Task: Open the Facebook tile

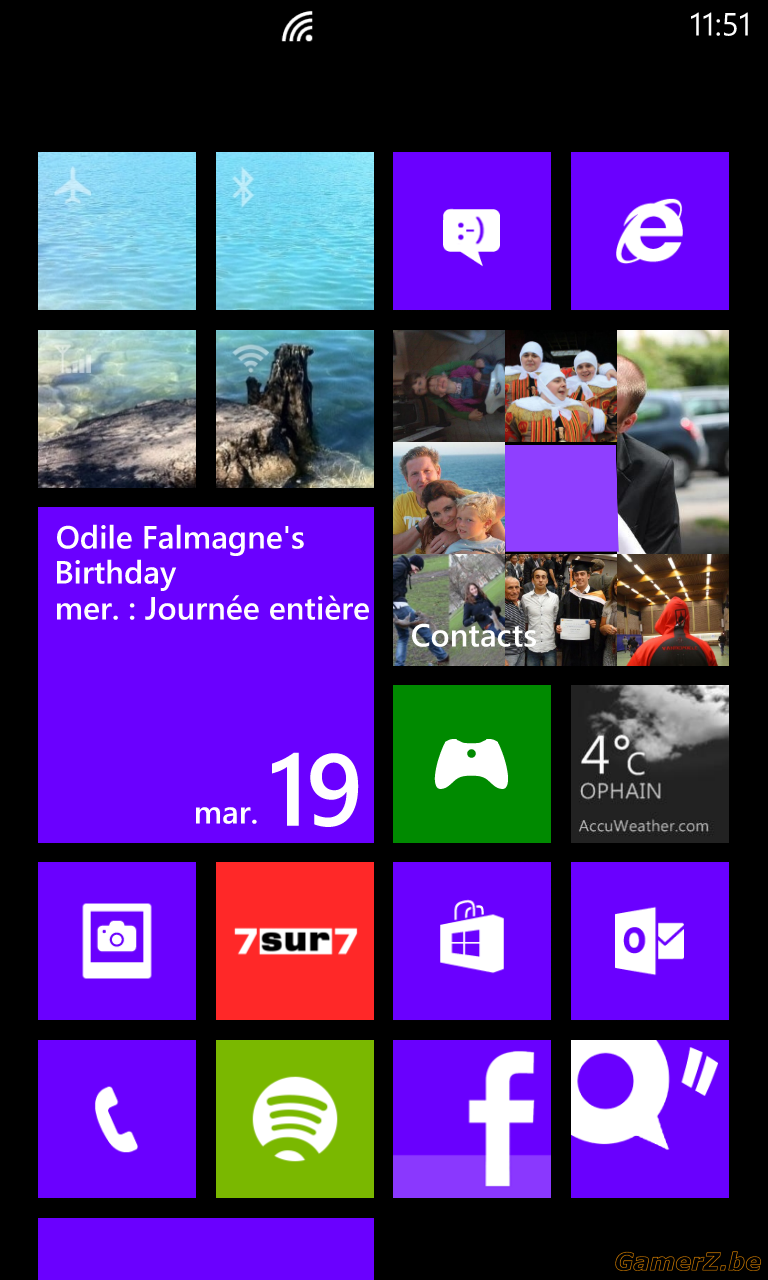Action: tap(472, 1119)
